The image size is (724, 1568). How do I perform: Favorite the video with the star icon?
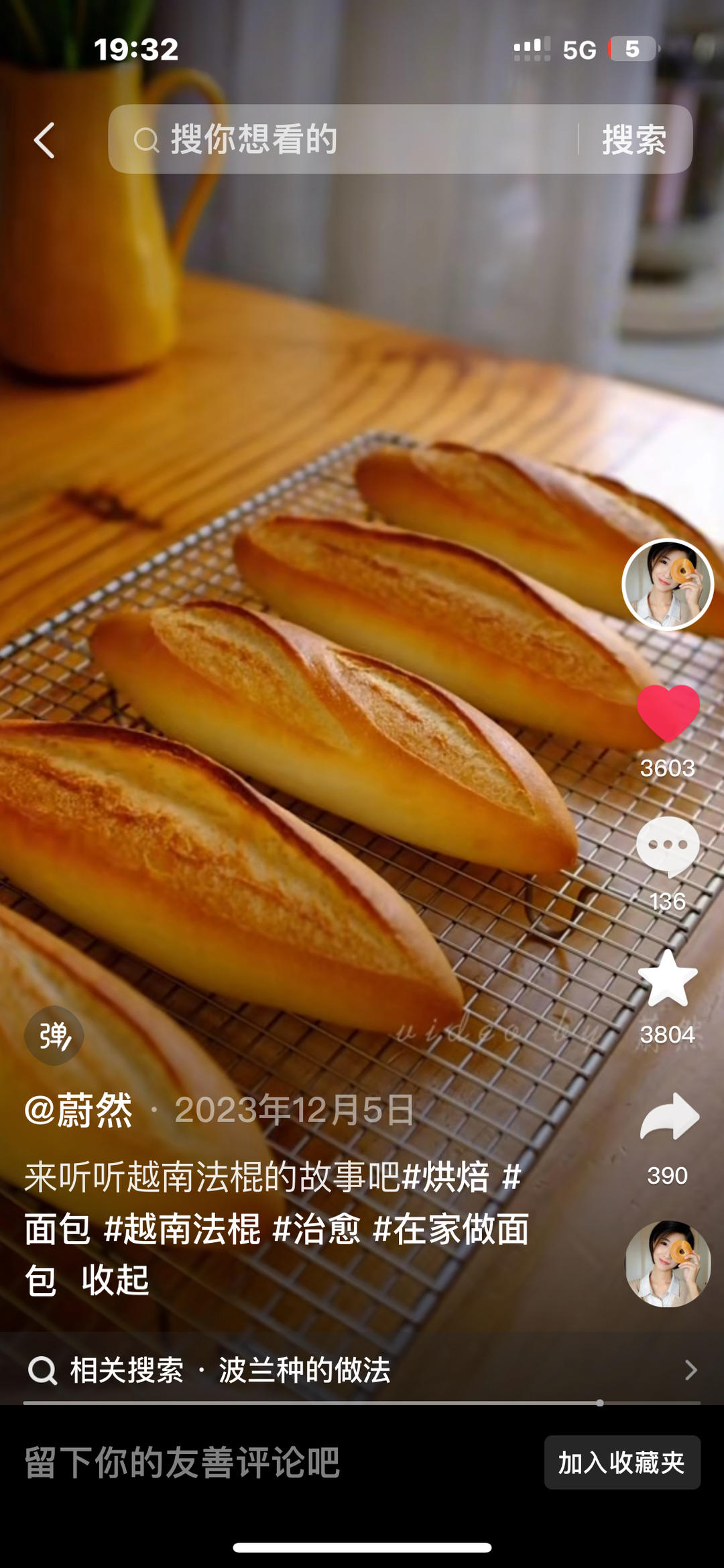coord(668,979)
